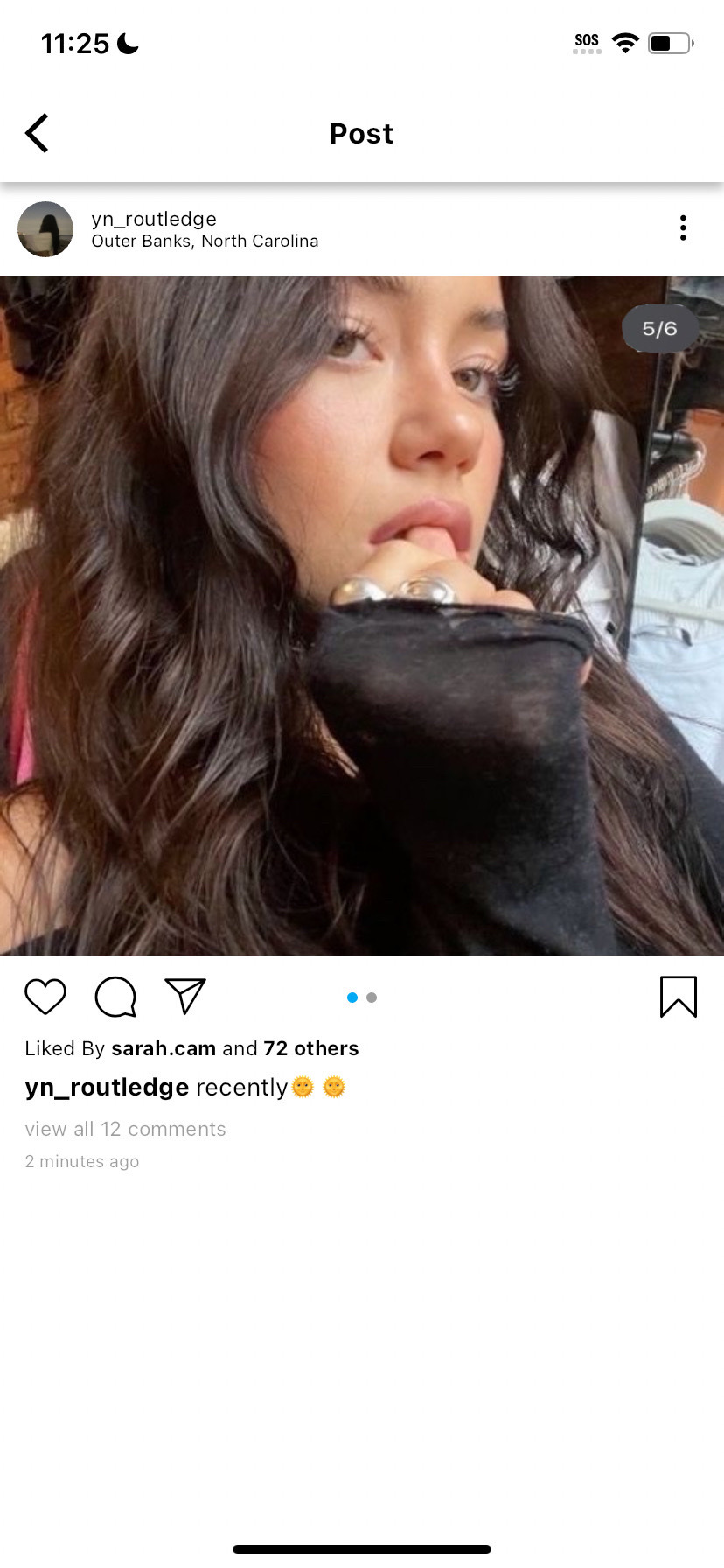Share the post via paper plane
Image resolution: width=724 pixels, height=1568 pixels.
[184, 997]
